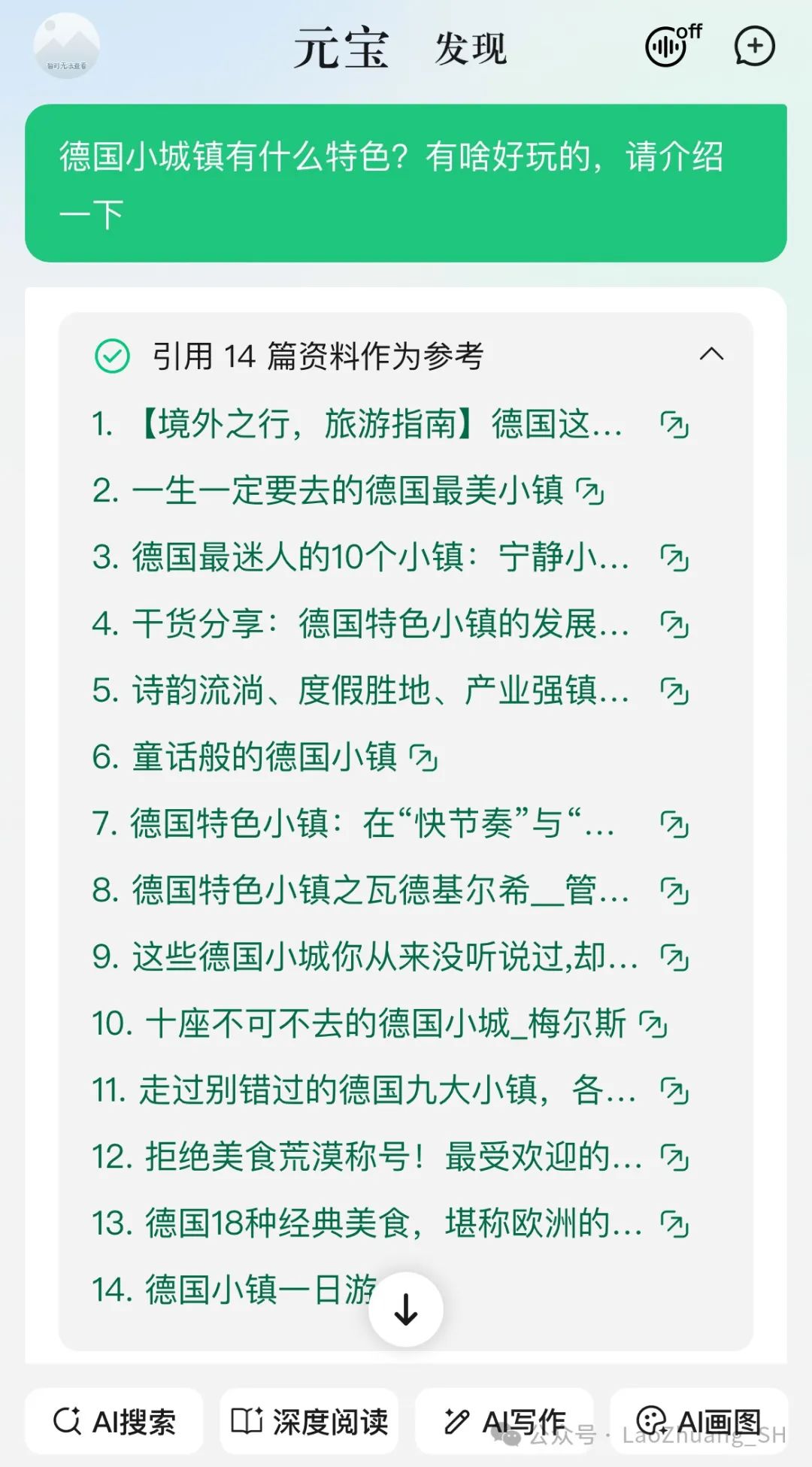The height and width of the screenshot is (1467, 812).
Task: Collapse the 引用 14 篇资料 reference list
Action: pos(711,355)
